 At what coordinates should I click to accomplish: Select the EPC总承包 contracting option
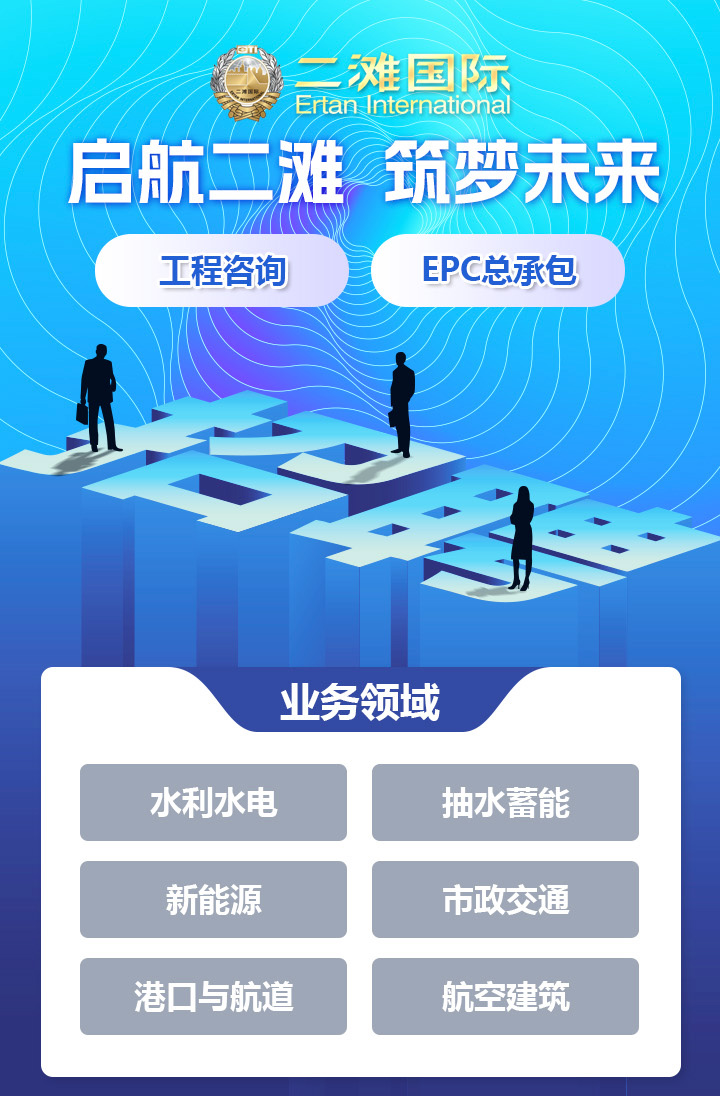500,270
